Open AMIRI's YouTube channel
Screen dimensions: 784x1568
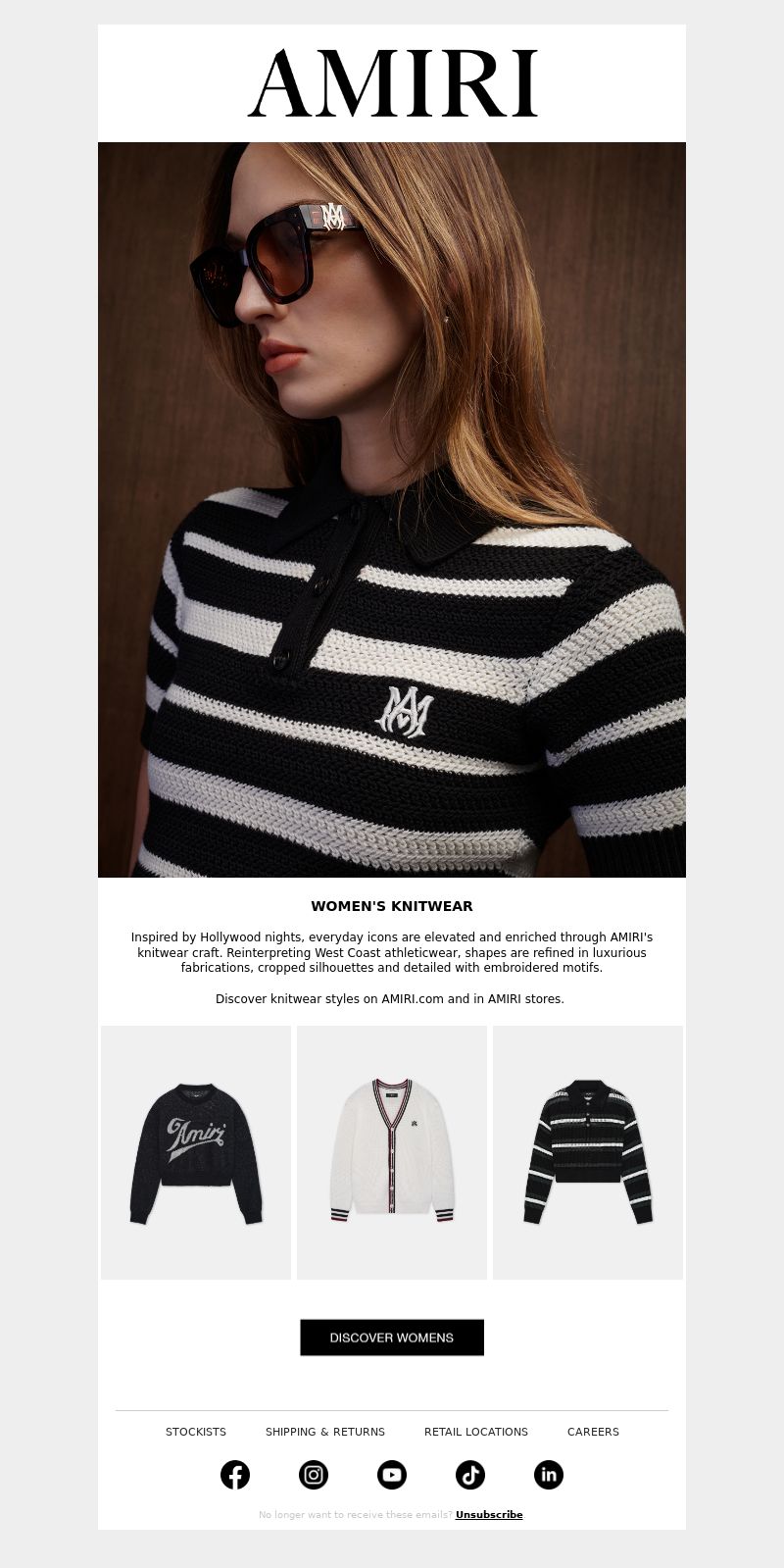392,1475
